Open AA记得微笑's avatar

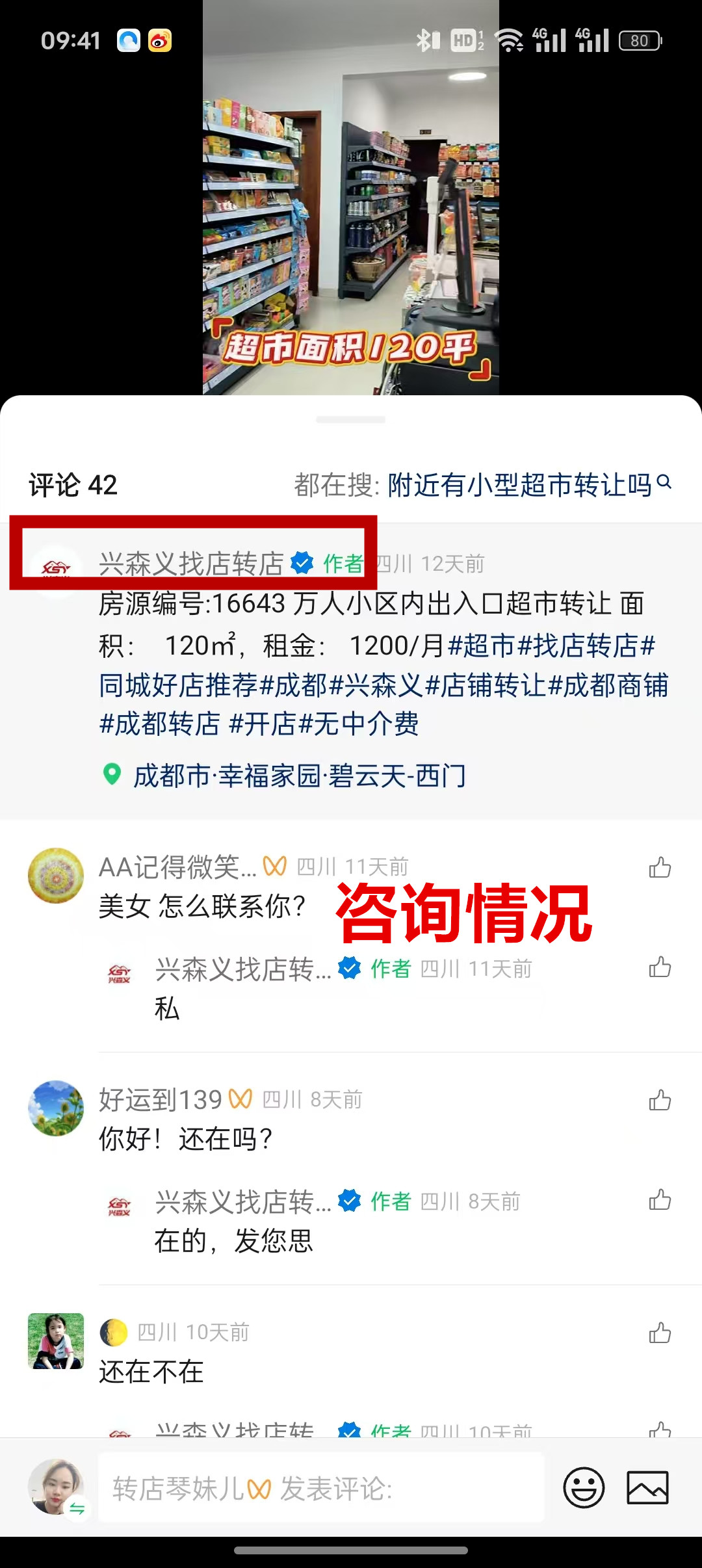(56, 875)
